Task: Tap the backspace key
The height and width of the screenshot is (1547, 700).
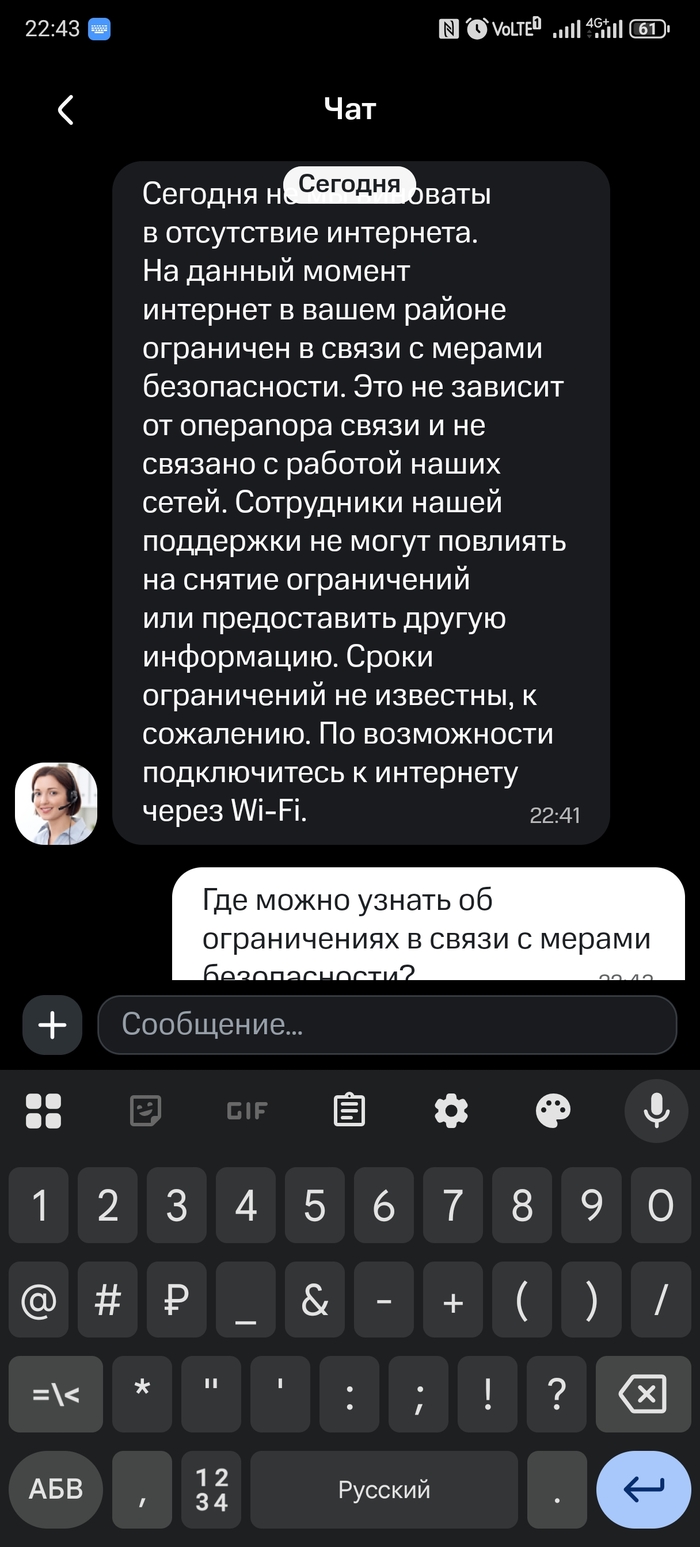Action: (643, 1394)
